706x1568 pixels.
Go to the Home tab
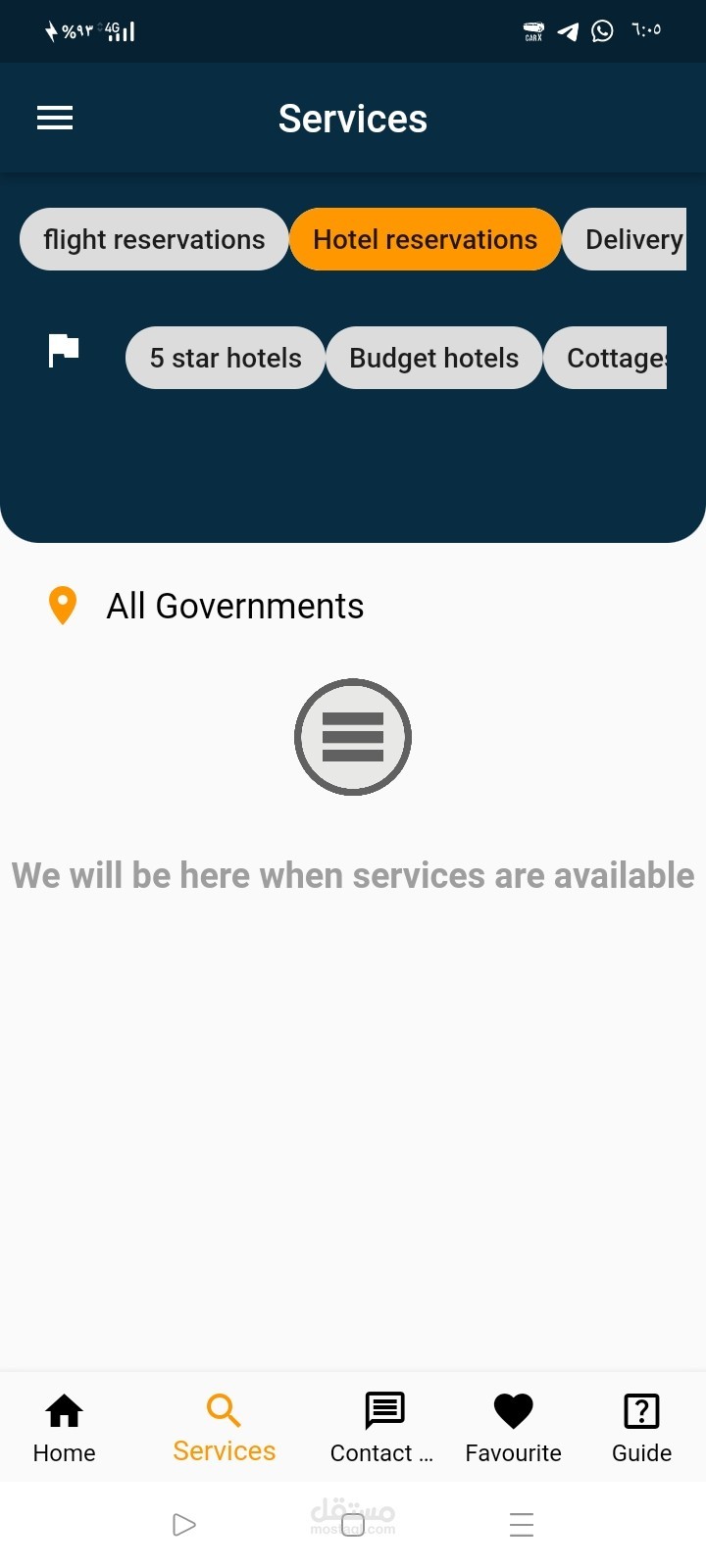click(64, 1429)
